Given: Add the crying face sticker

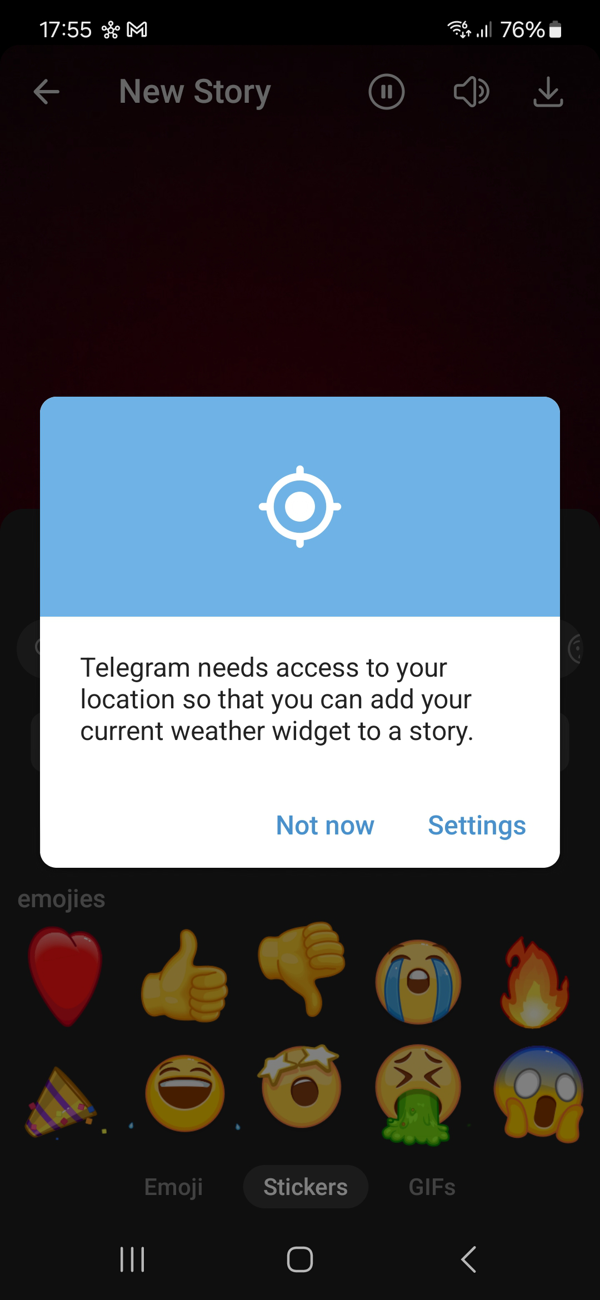Looking at the screenshot, I should 418,980.
